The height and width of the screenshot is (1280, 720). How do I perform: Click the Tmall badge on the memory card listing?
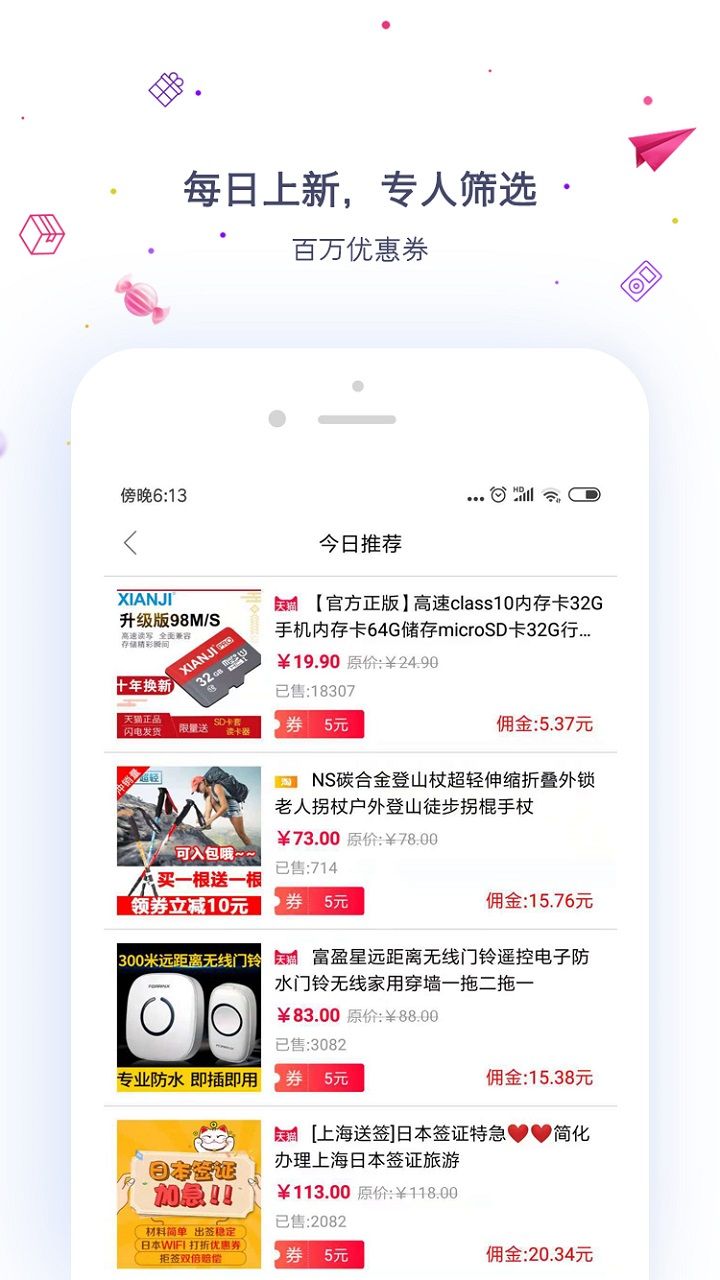point(288,599)
